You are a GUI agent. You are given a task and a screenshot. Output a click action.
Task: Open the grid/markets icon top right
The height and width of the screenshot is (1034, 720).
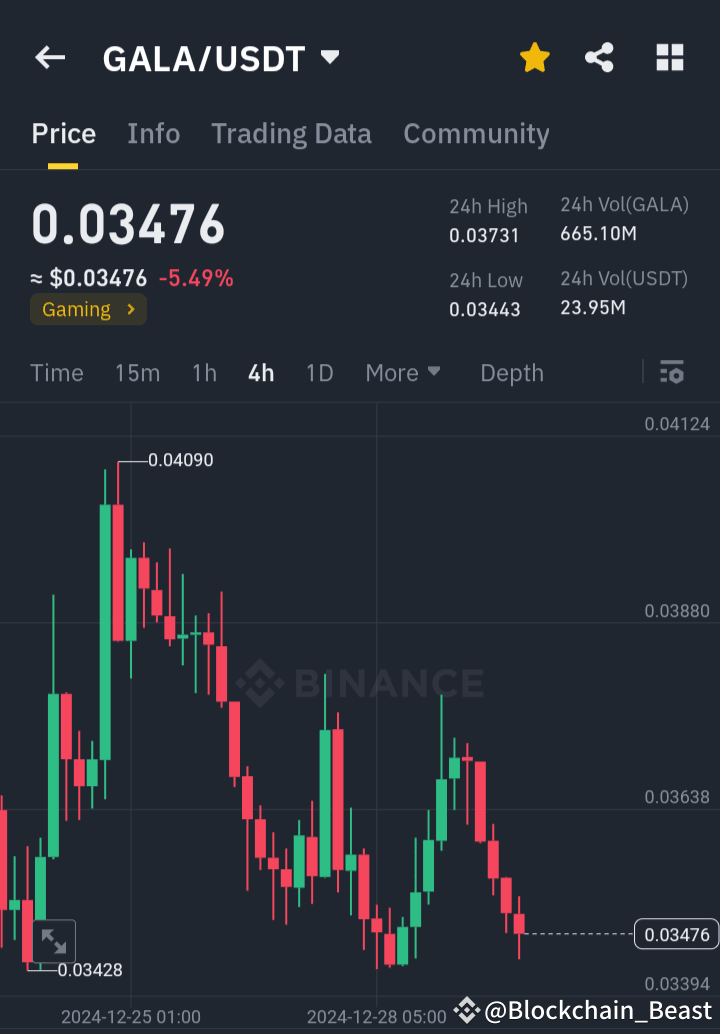(669, 57)
